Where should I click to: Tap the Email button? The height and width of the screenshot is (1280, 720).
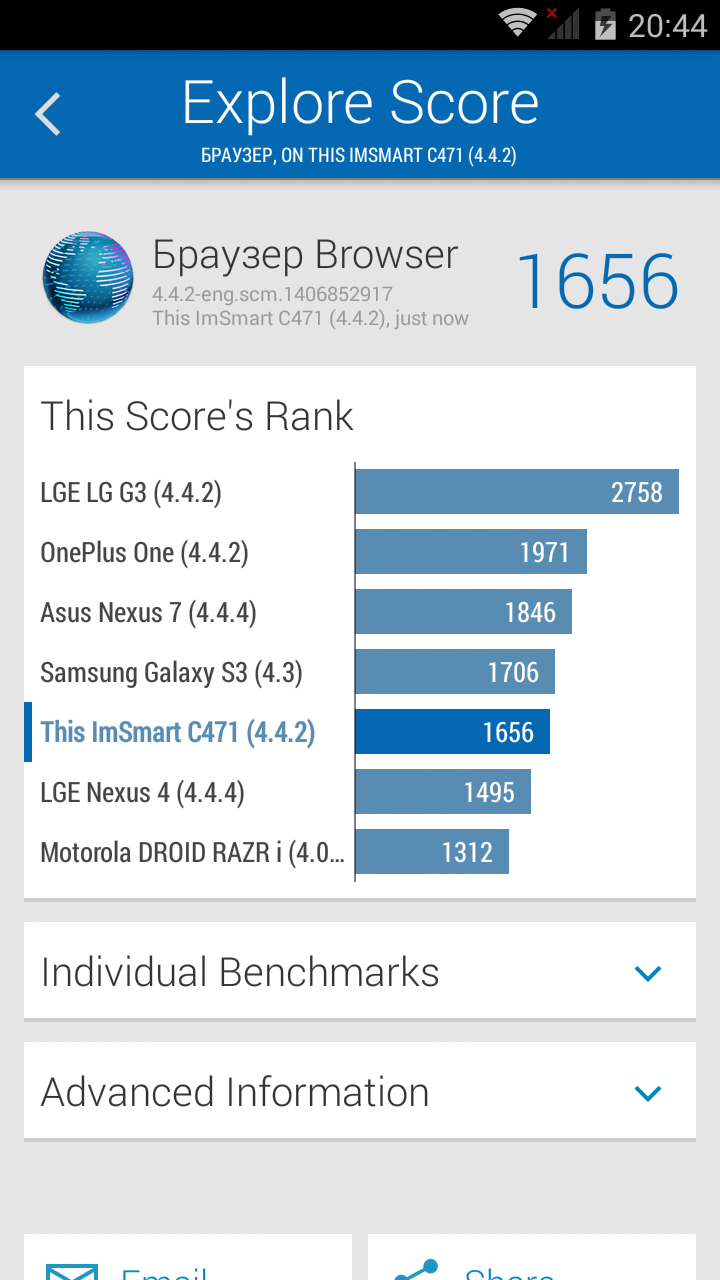(x=188, y=1257)
